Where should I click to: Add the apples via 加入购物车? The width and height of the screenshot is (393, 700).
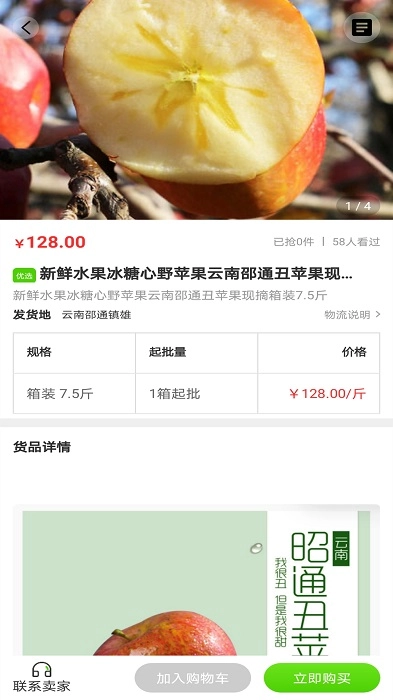click(192, 678)
